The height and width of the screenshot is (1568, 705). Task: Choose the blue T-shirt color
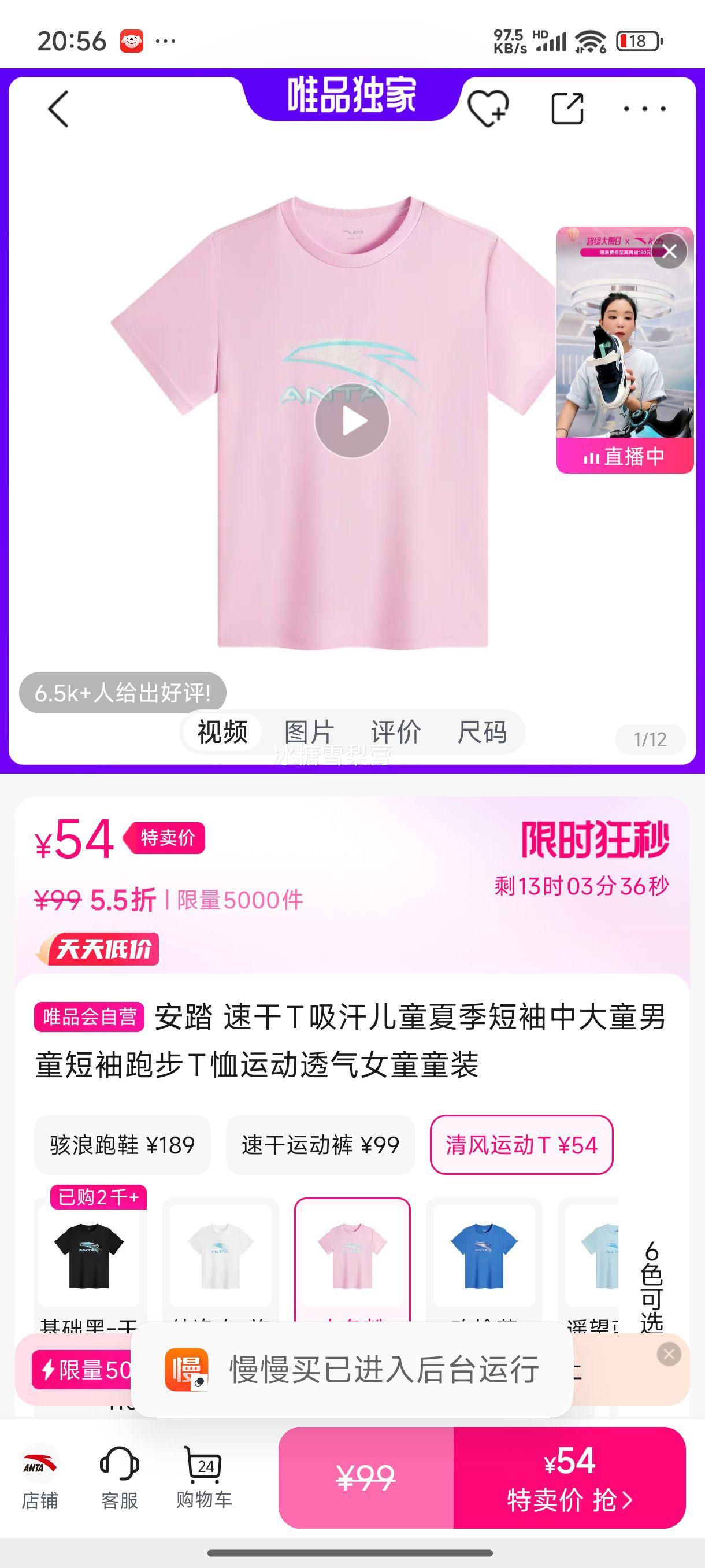(x=484, y=1256)
